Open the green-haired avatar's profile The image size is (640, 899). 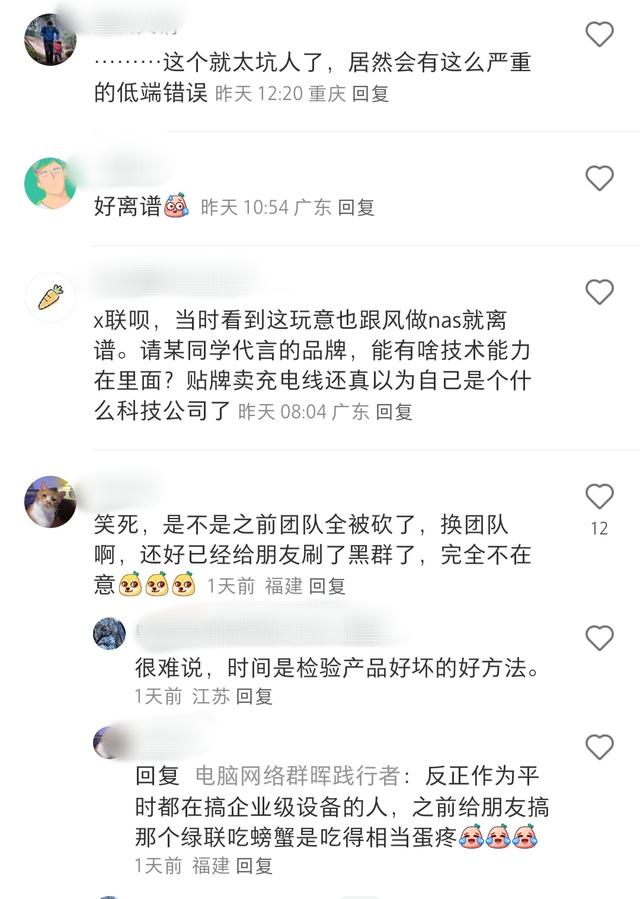(50, 183)
